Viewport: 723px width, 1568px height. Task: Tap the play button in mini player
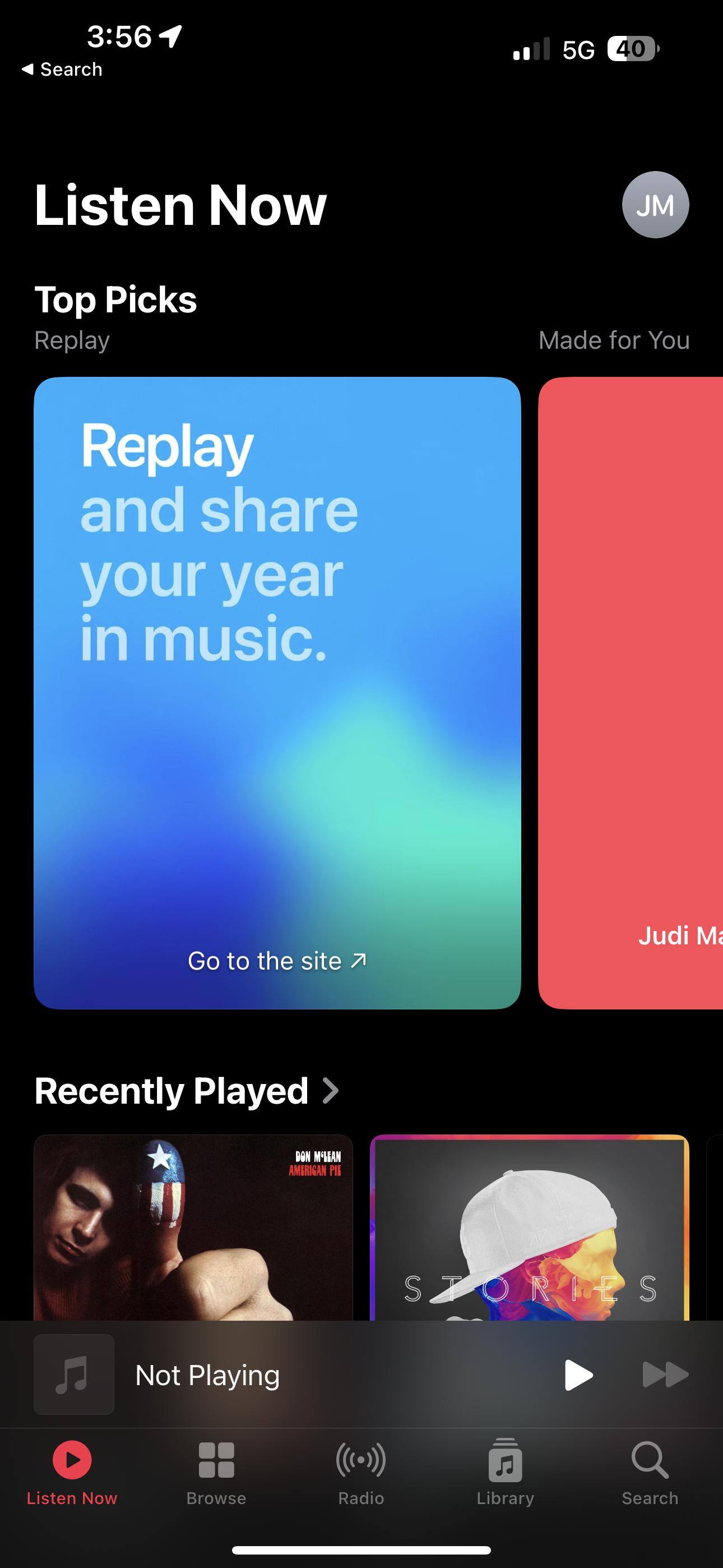point(577,1375)
